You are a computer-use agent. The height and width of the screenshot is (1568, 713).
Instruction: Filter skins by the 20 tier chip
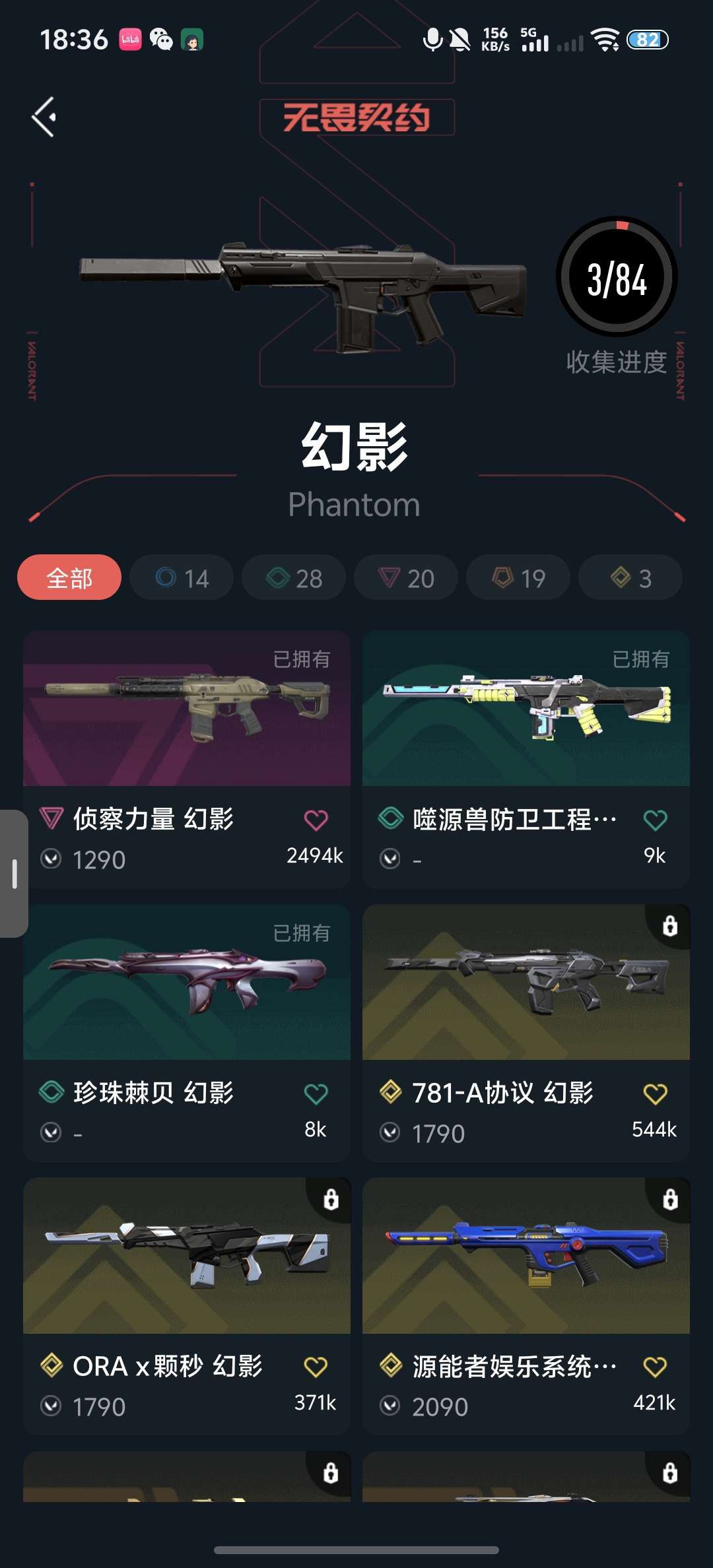(x=406, y=577)
